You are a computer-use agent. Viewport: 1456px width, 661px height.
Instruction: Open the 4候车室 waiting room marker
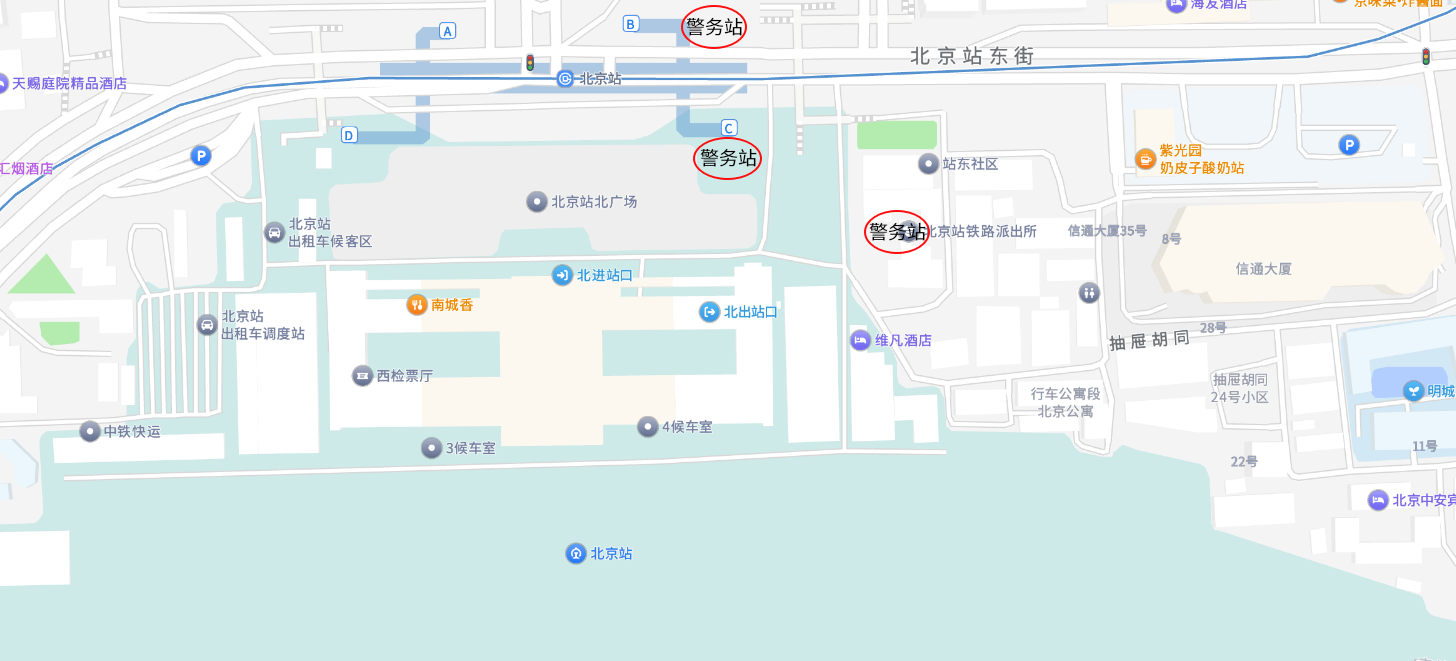point(648,427)
